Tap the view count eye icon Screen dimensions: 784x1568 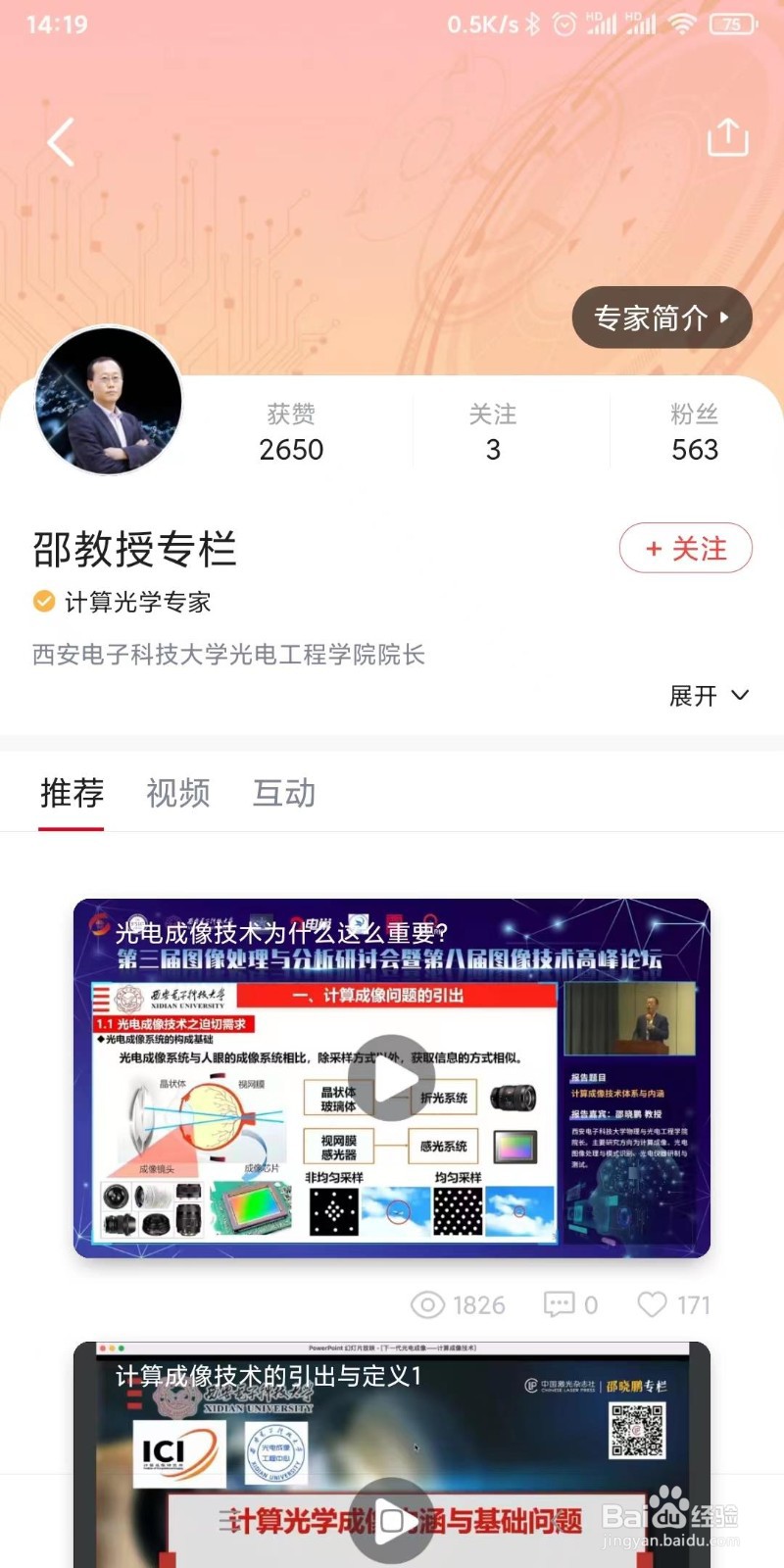426,1304
